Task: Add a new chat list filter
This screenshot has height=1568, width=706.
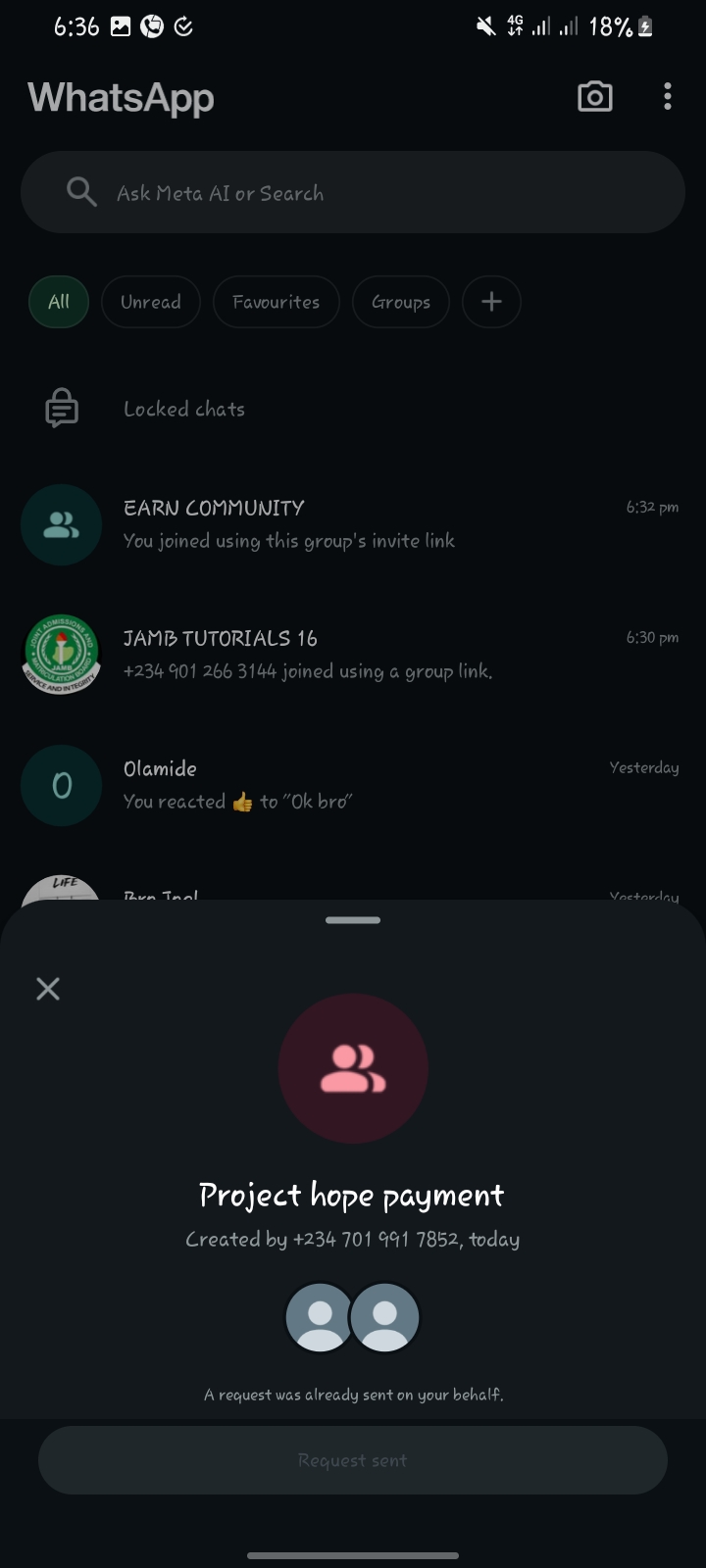Action: pos(491,302)
